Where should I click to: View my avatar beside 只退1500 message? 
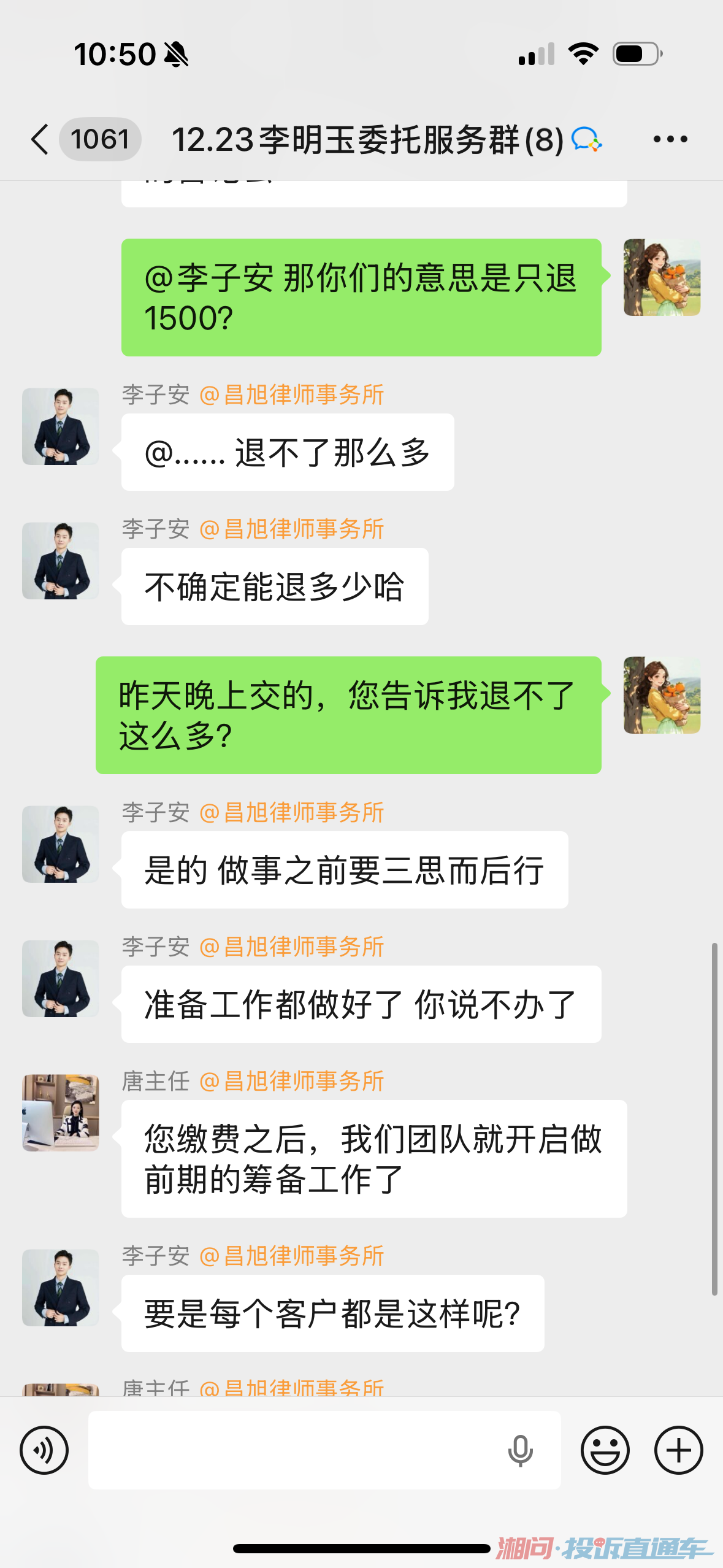click(662, 277)
